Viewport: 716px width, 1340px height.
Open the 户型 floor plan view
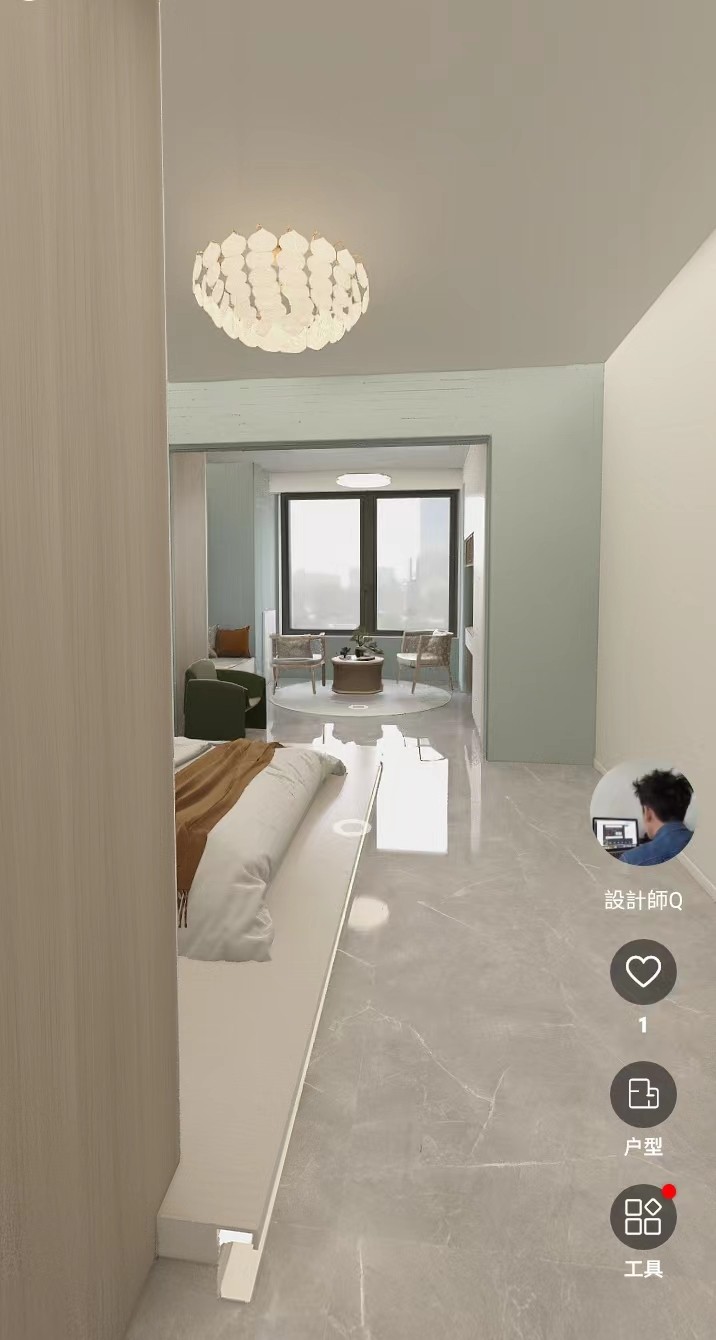click(x=643, y=1094)
